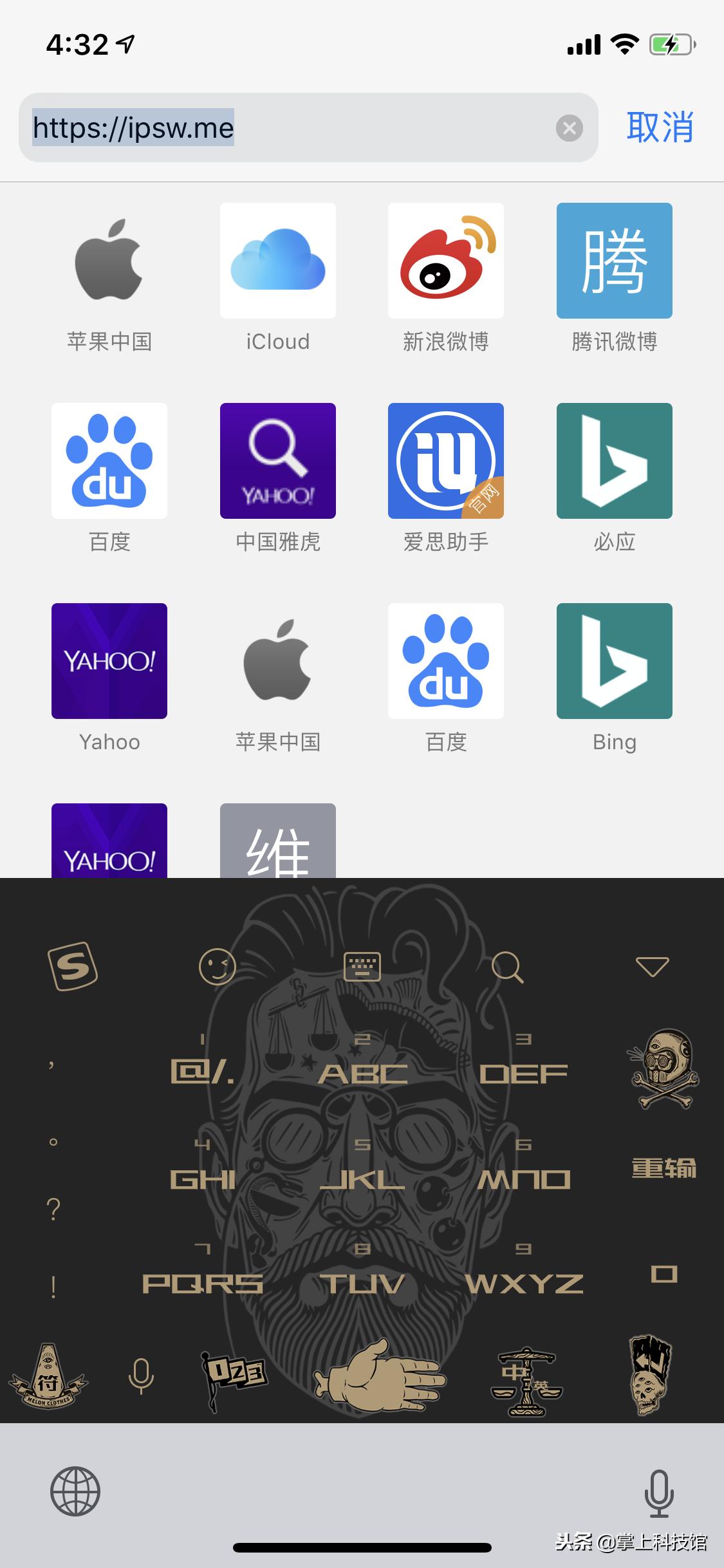724x1568 pixels.
Task: Open the 爱思助手 bookmark
Action: point(446,461)
